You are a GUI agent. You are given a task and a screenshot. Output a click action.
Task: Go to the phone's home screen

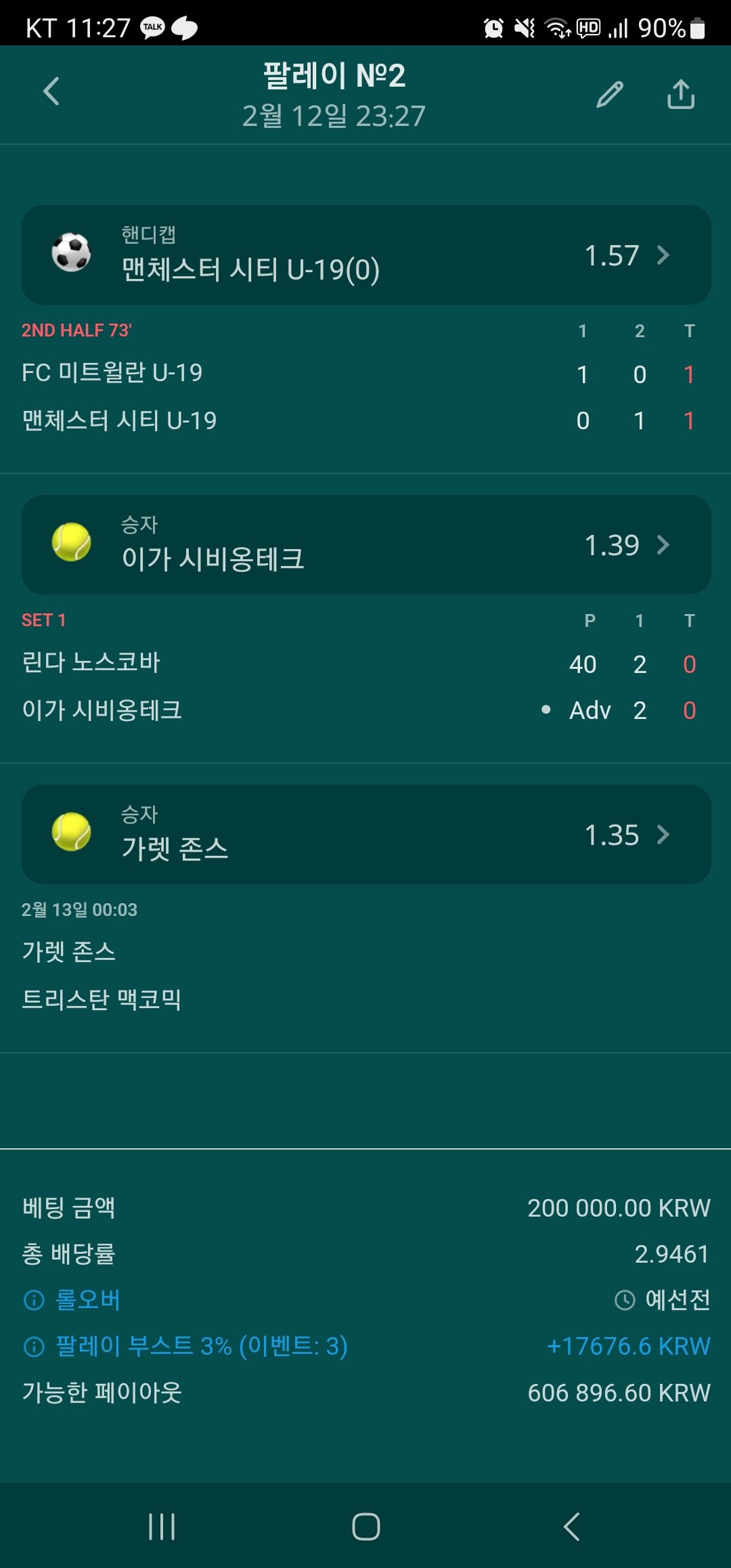point(365,1526)
